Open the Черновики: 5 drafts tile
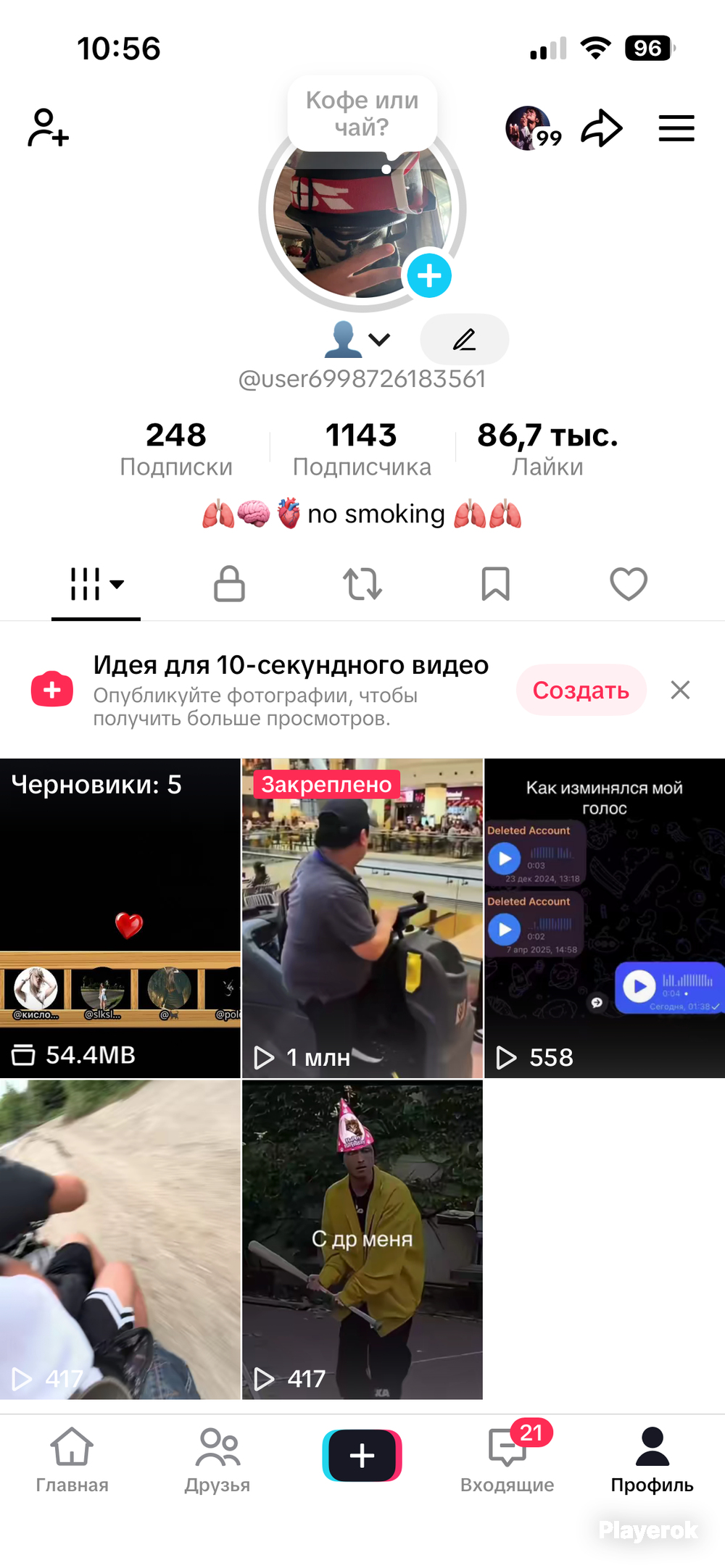Viewport: 725px width, 1568px height. pyautogui.click(x=120, y=918)
